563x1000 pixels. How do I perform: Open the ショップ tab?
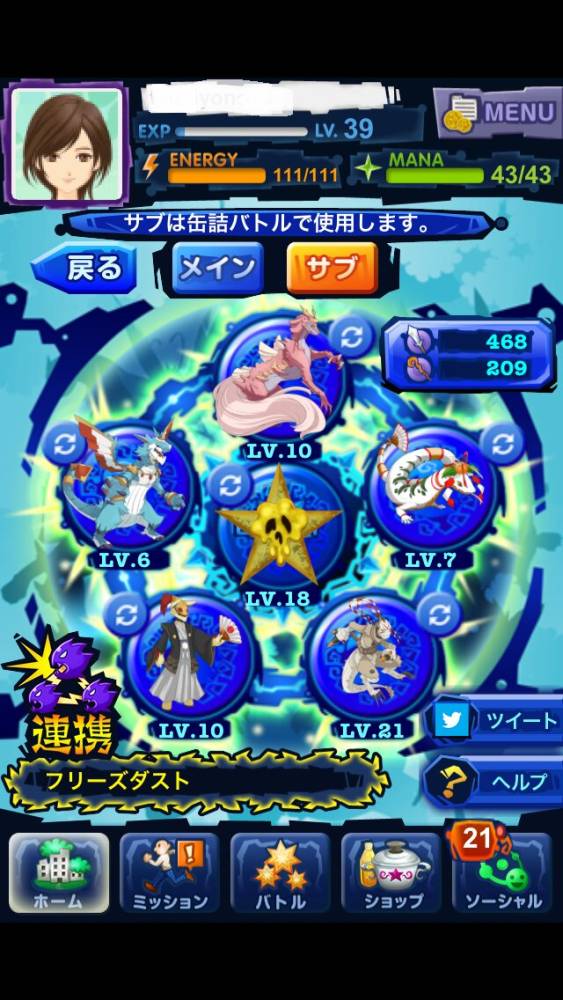pos(391,872)
